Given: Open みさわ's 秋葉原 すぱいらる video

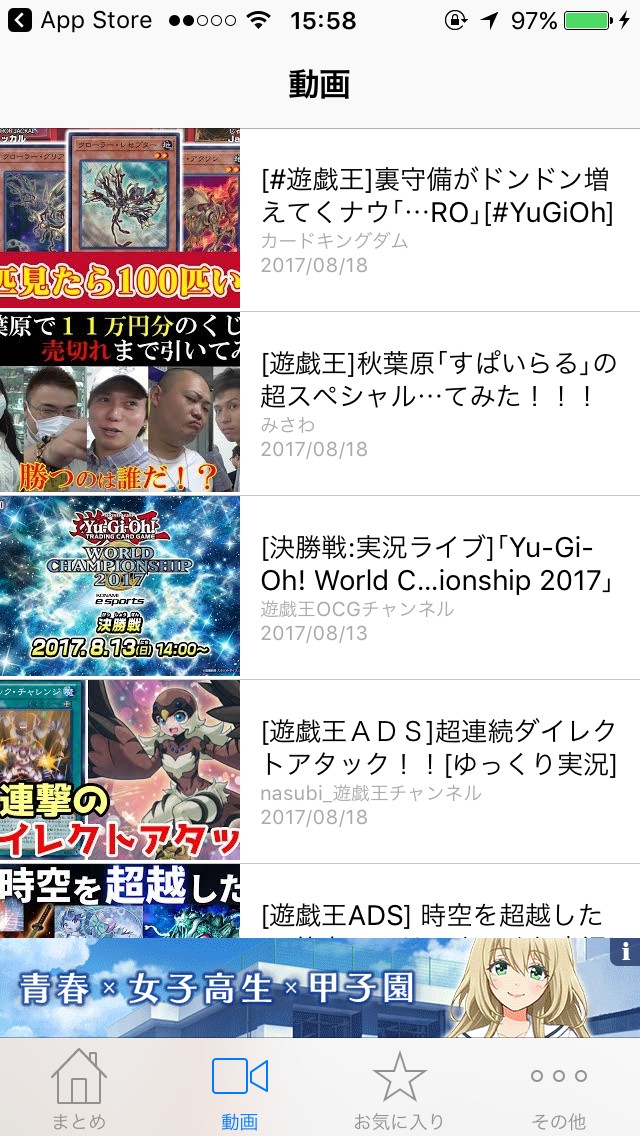Looking at the screenshot, I should click(320, 403).
